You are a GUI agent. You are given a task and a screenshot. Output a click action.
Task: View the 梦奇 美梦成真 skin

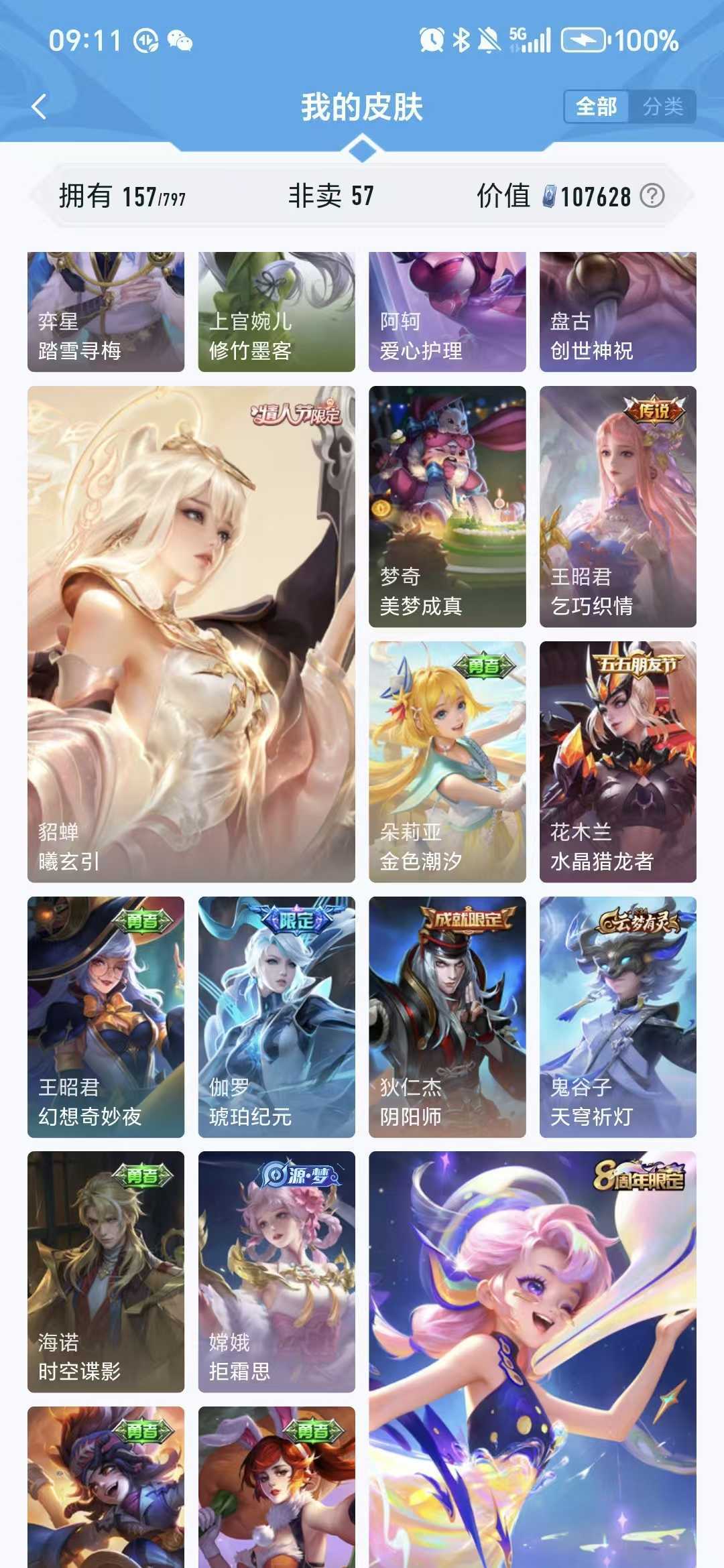click(447, 507)
